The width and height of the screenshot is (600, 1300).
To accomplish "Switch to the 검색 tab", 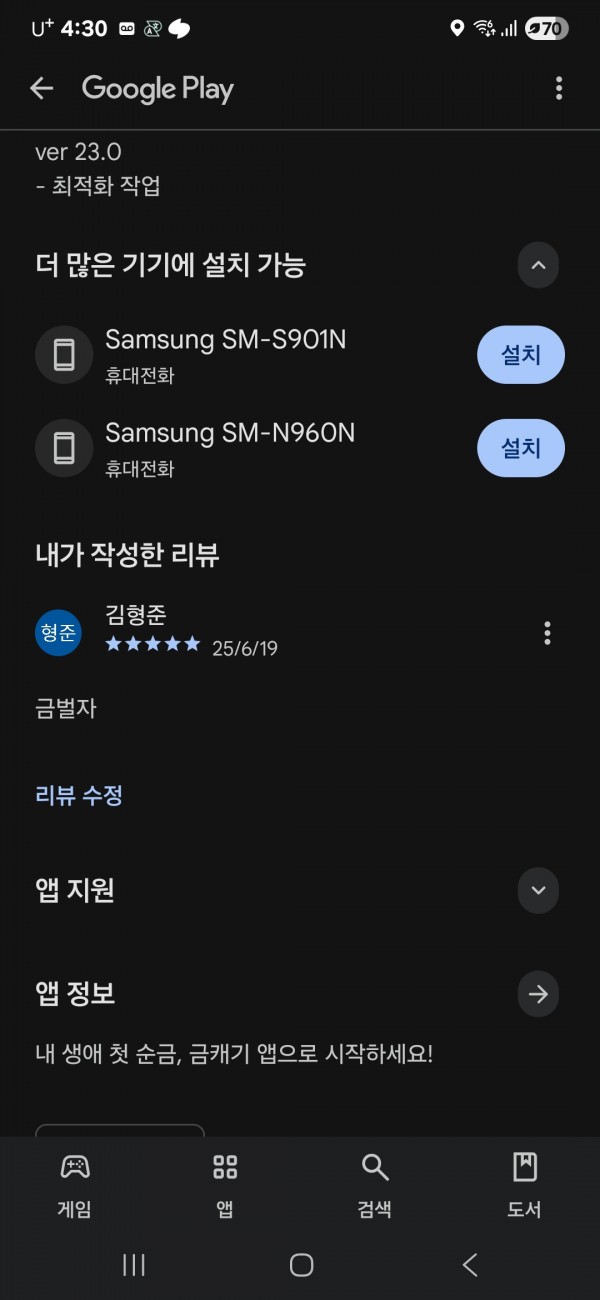I will [375, 1185].
